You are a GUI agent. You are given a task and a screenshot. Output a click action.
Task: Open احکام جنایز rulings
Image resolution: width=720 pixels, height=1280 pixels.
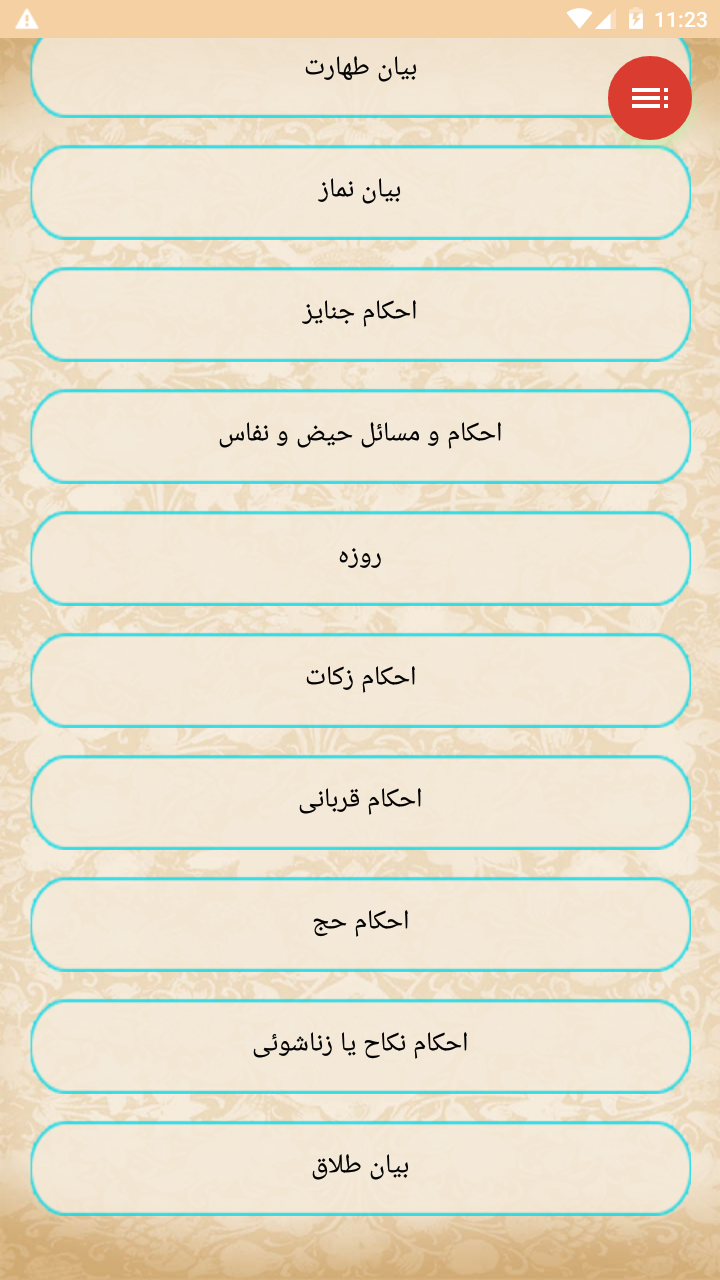[360, 314]
